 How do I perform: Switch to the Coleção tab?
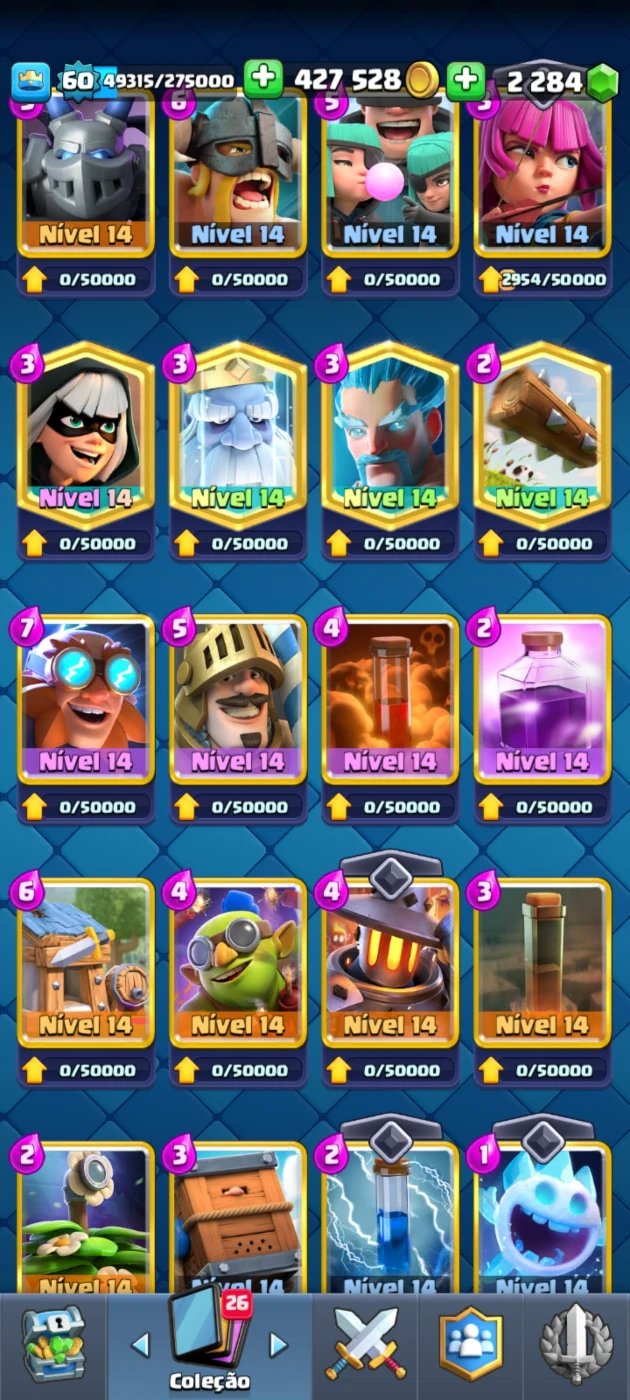coord(209,1346)
